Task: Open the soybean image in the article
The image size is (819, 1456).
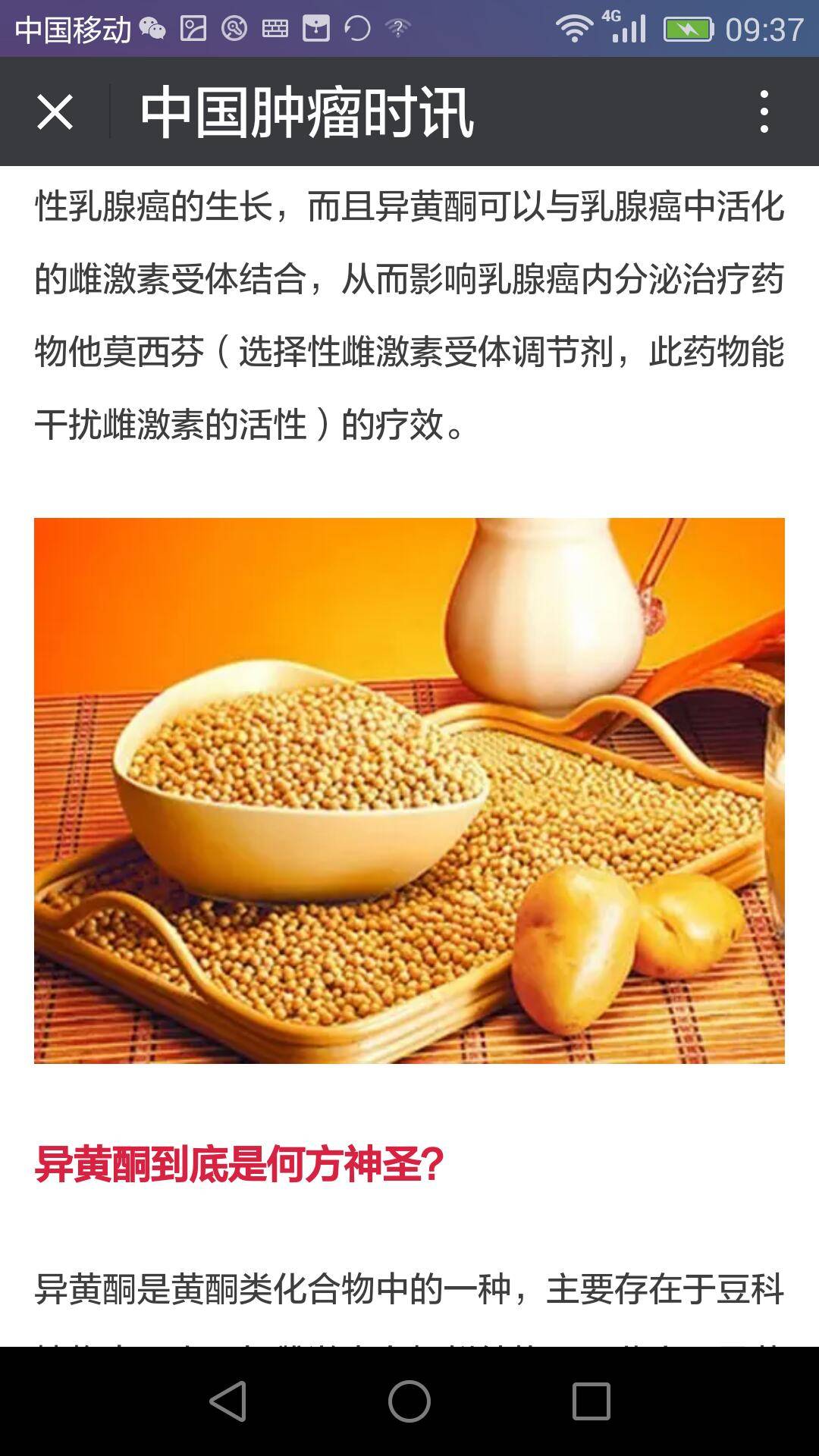Action: (x=409, y=790)
